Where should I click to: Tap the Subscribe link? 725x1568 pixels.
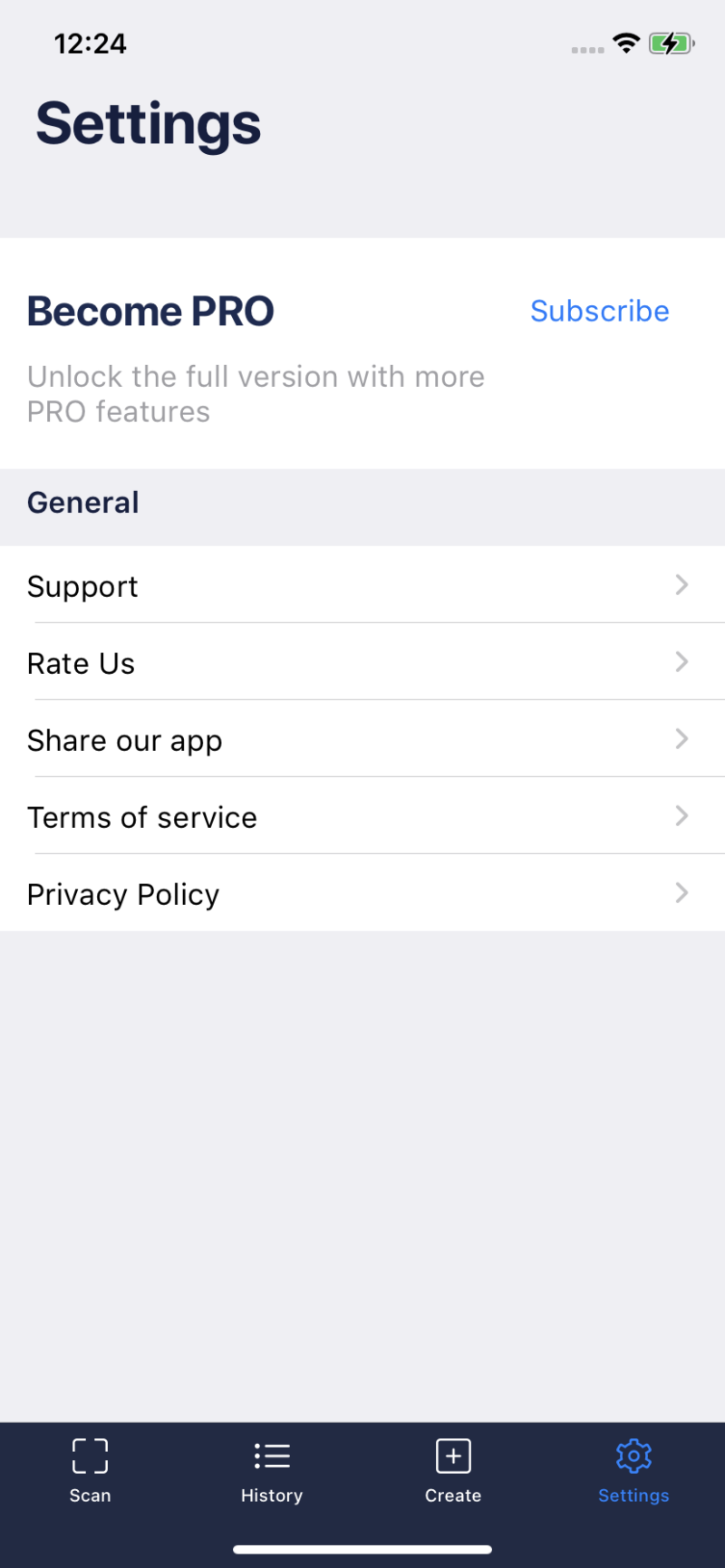pos(599,311)
